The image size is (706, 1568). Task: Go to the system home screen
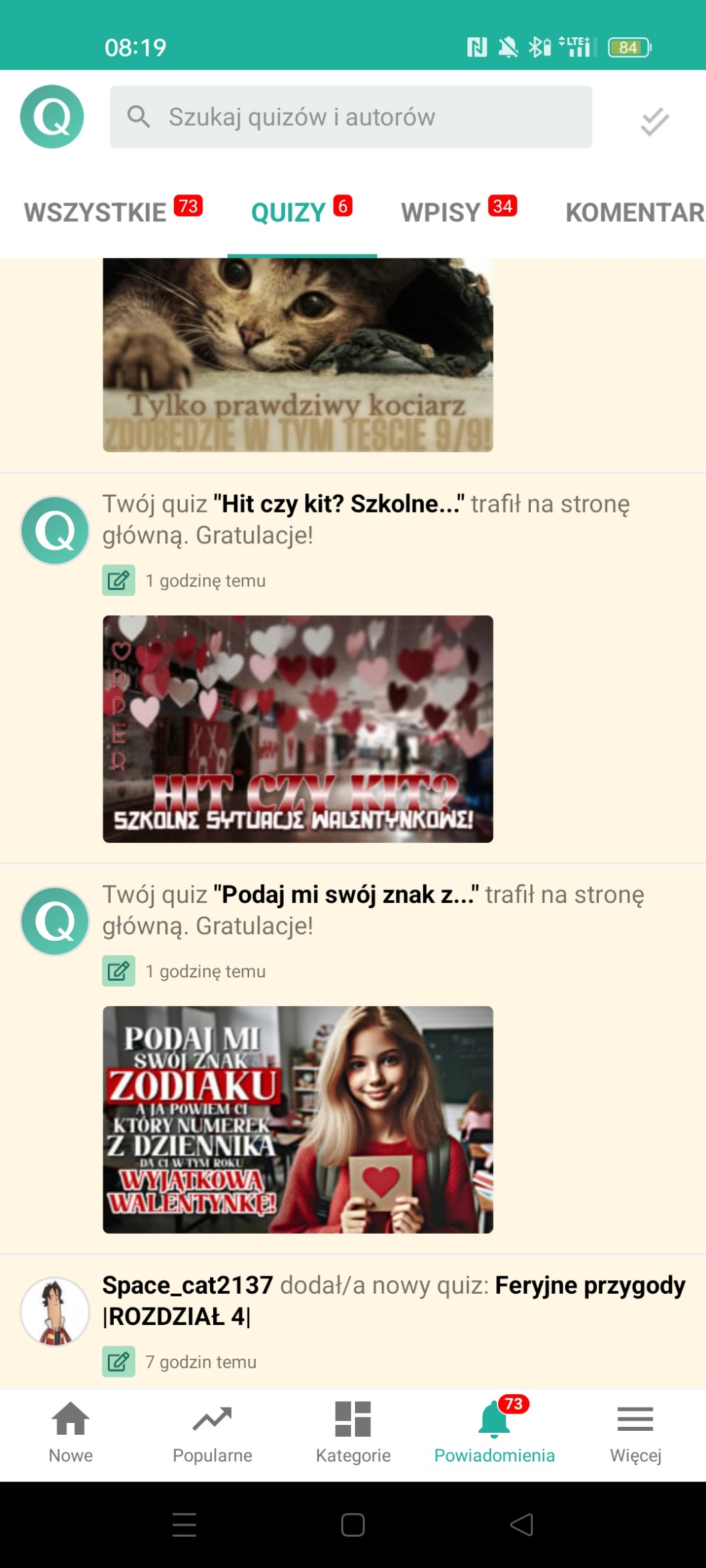[x=353, y=1525]
